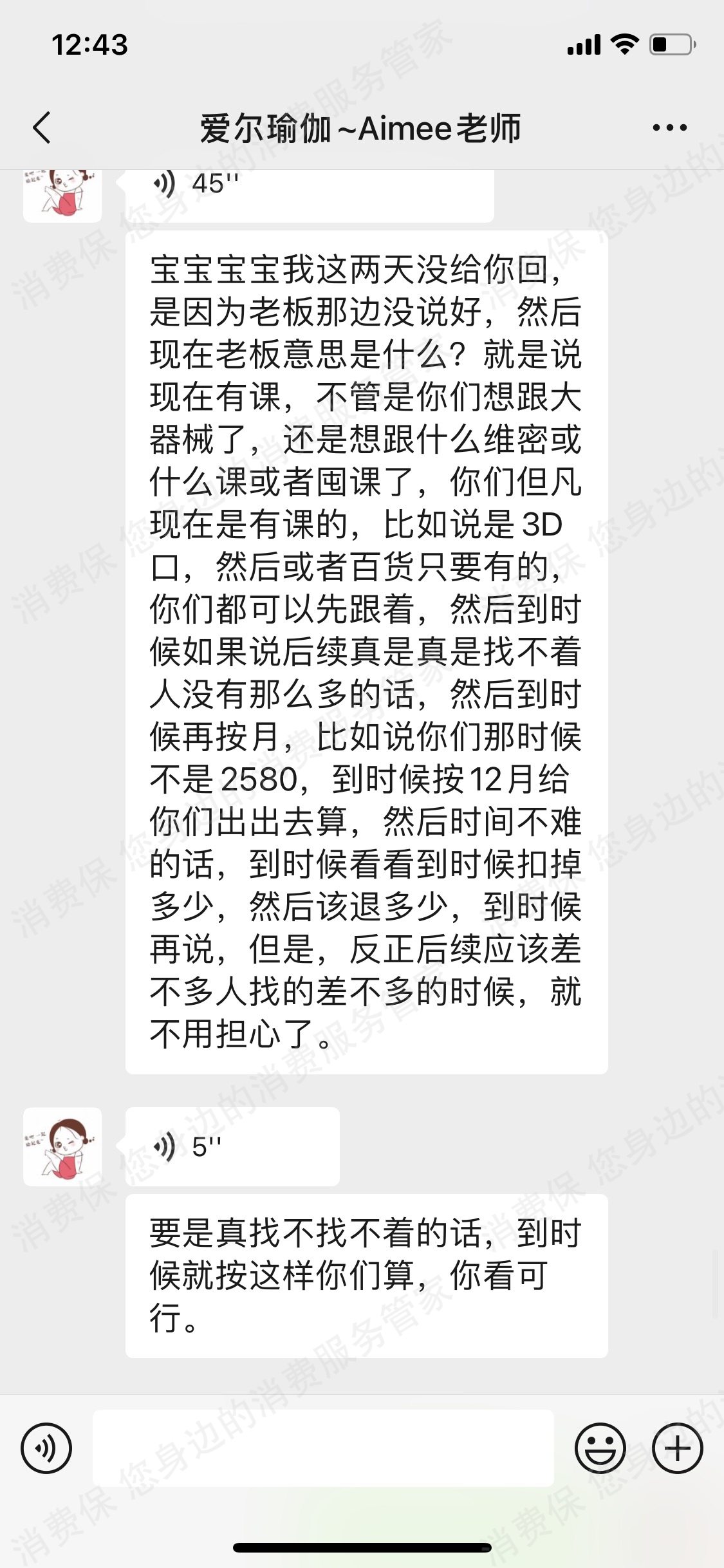Switch to voice input mode

click(x=46, y=1448)
